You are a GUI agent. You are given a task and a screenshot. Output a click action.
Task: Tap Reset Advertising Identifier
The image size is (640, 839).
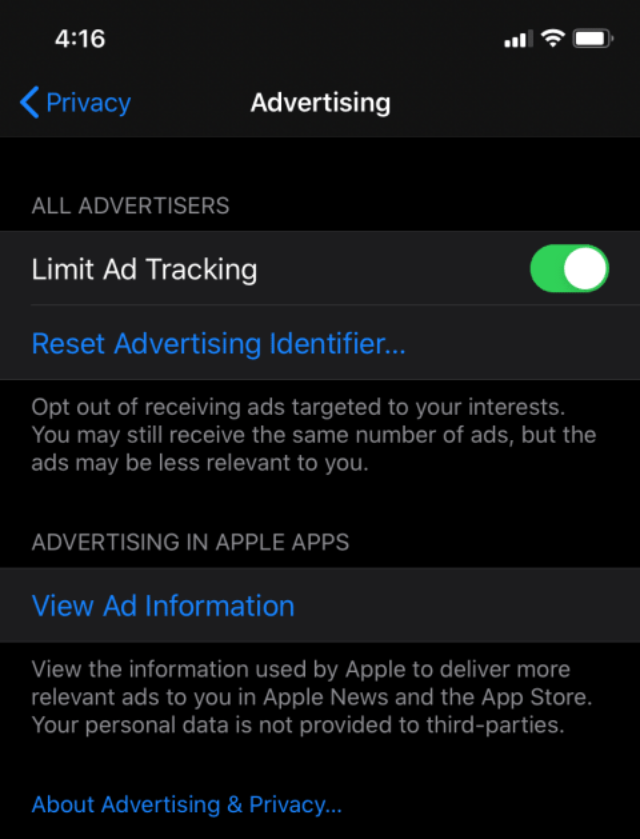(x=219, y=344)
